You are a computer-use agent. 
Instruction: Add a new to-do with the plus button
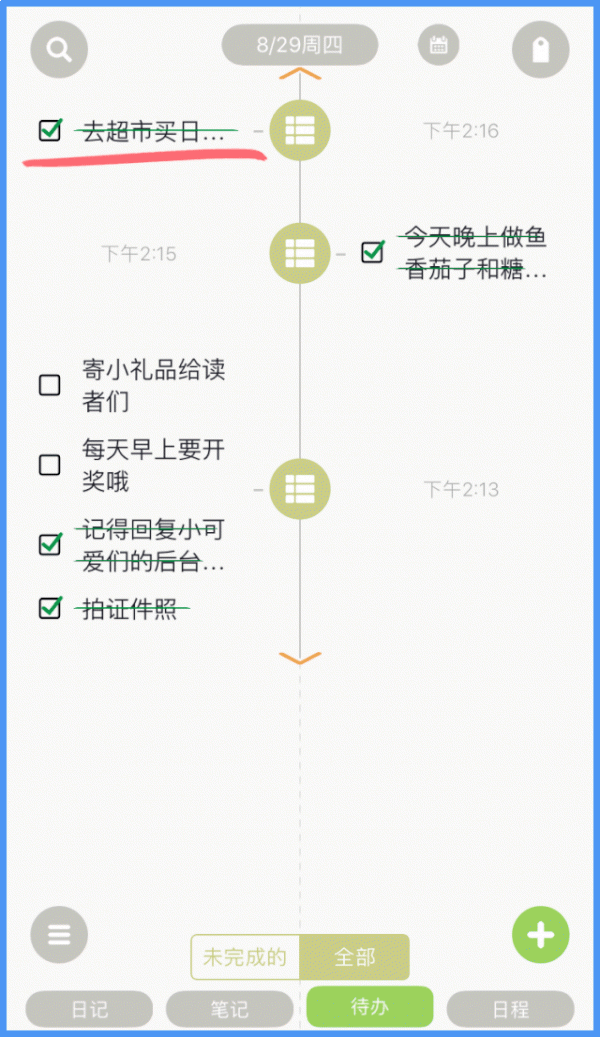pos(540,935)
